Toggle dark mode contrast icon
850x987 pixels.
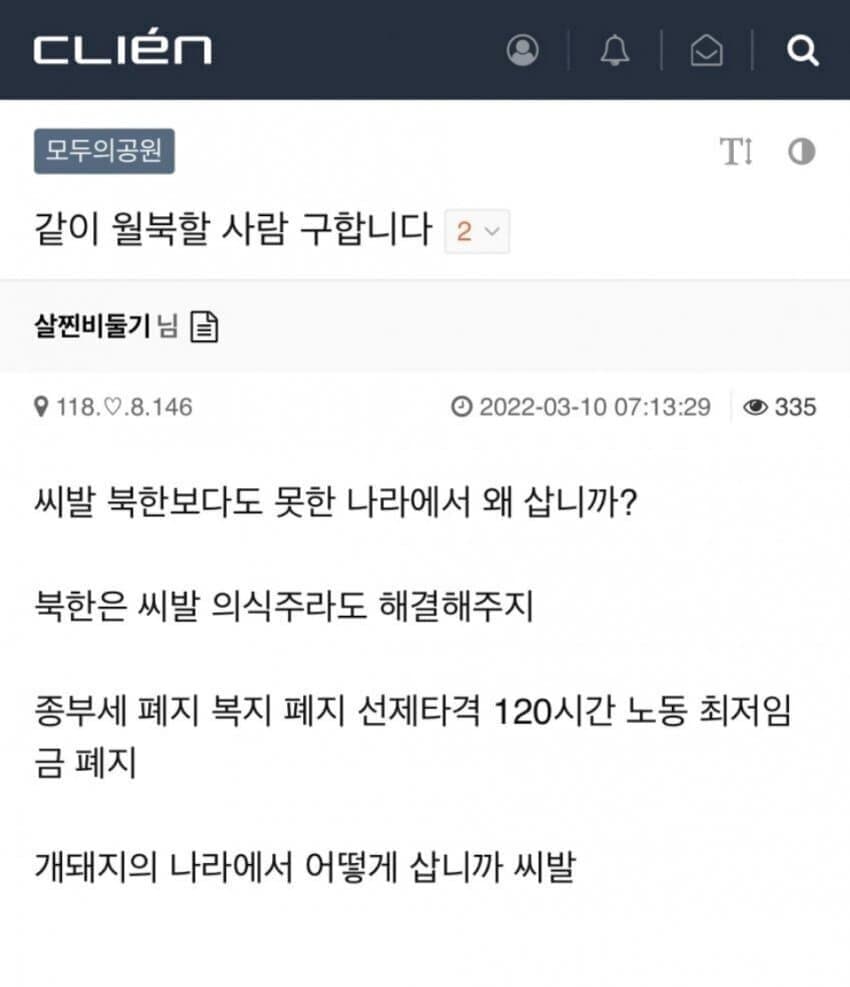point(801,152)
